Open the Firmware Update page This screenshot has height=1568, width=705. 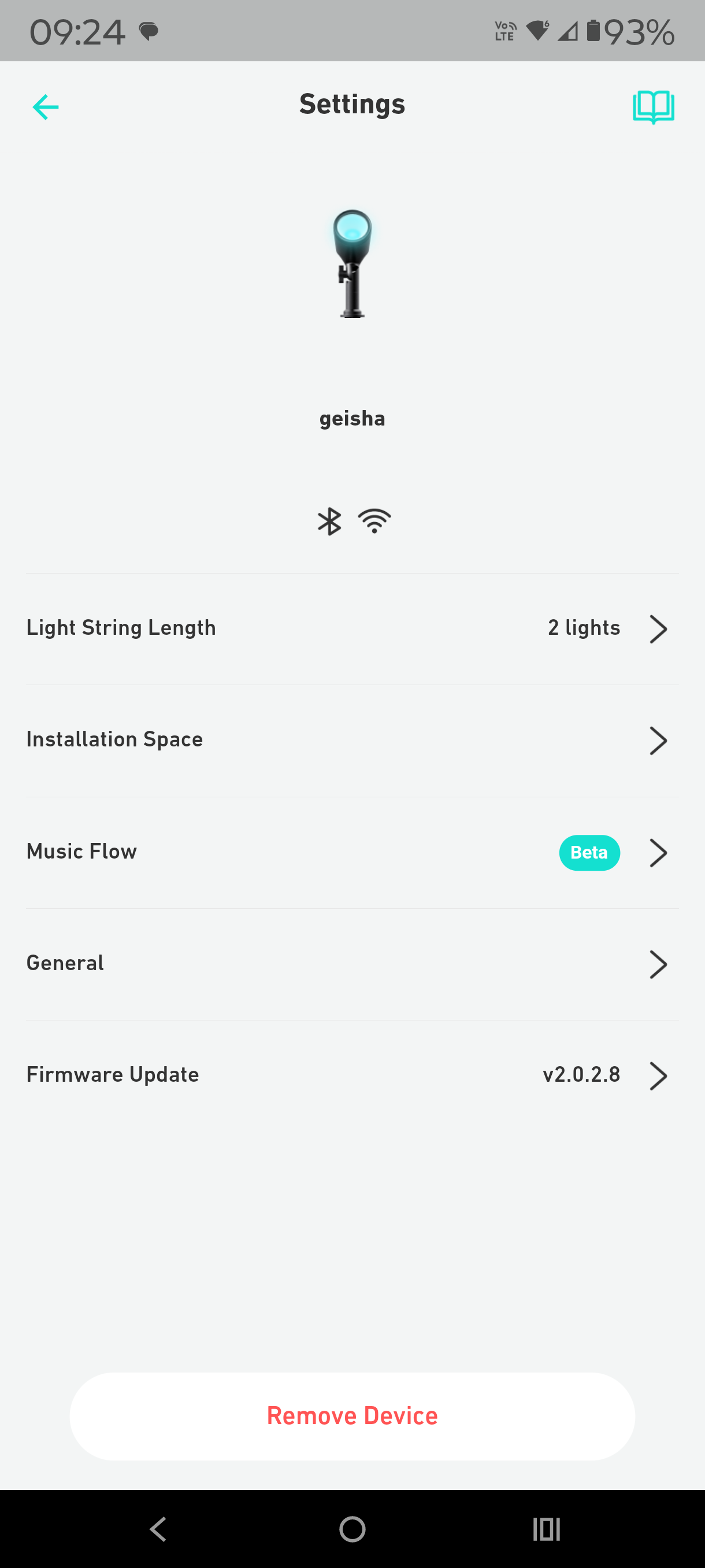coord(352,1075)
